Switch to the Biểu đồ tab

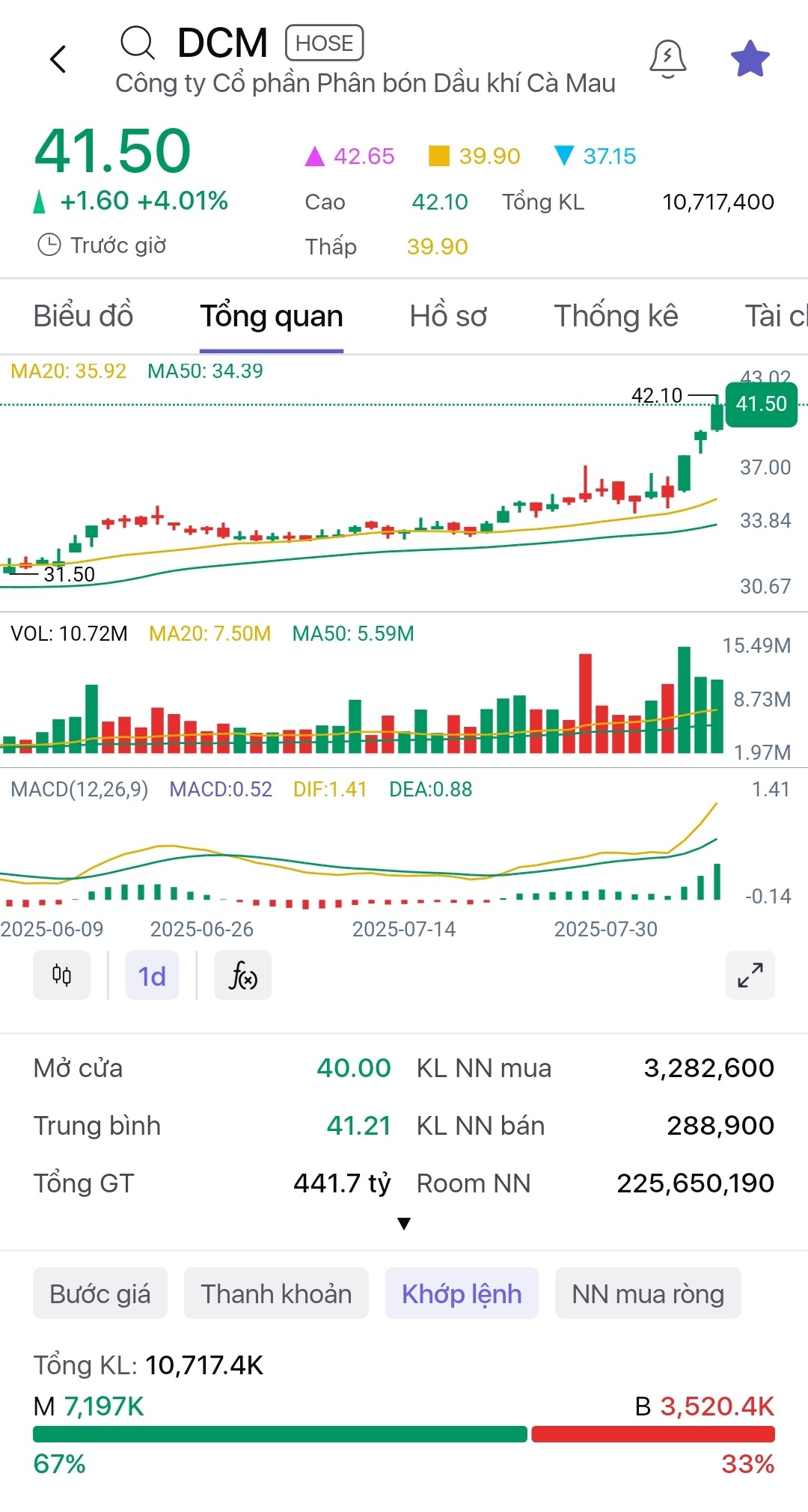point(83,316)
